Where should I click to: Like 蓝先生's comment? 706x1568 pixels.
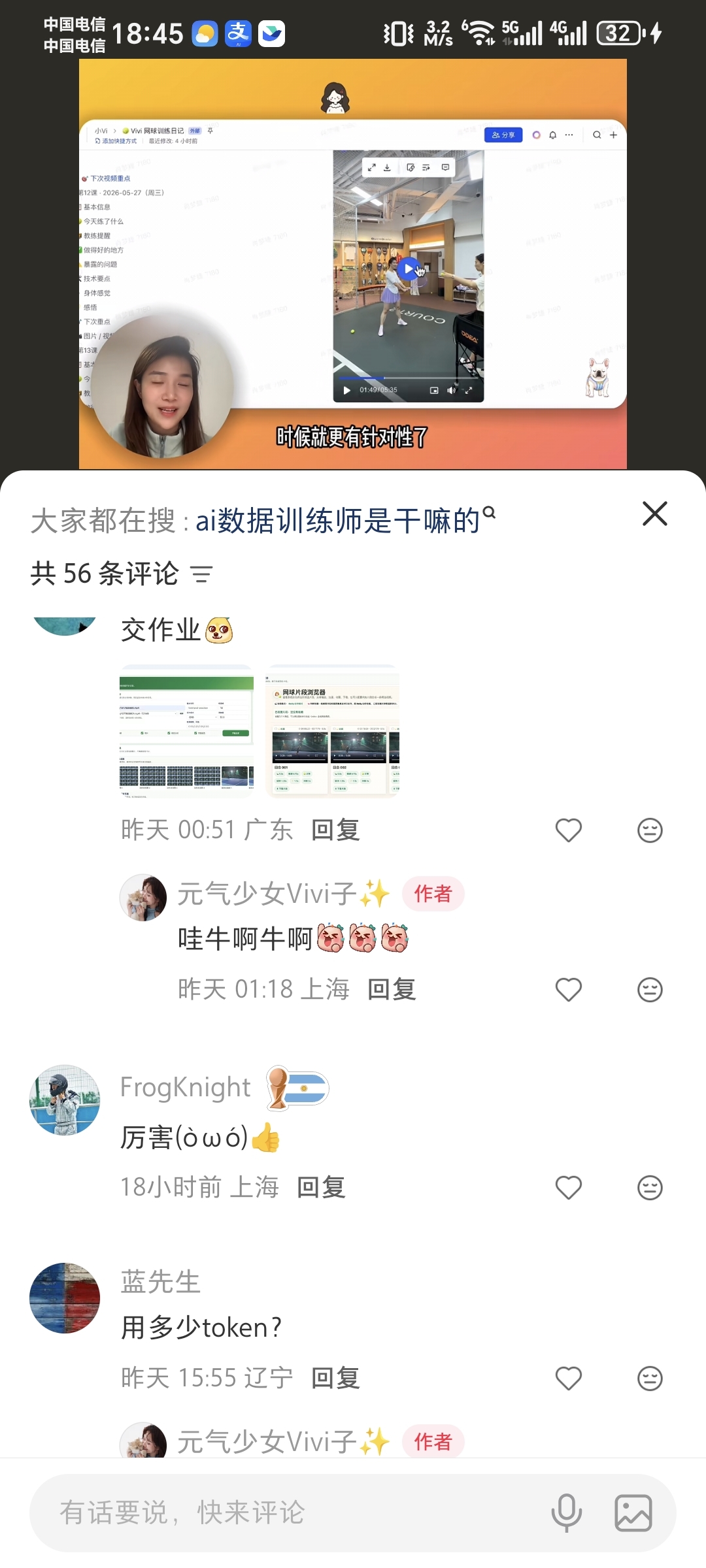[568, 1379]
